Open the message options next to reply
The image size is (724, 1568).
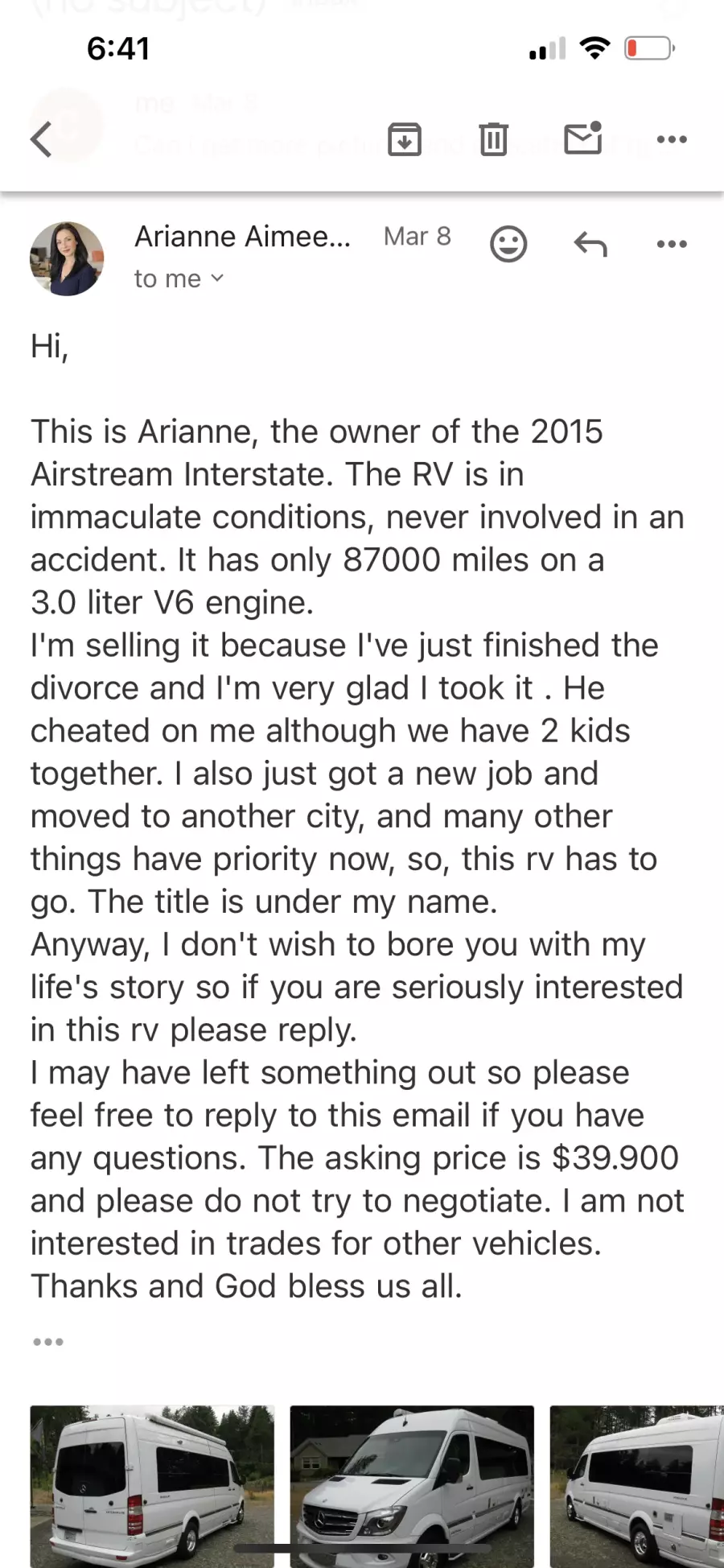click(672, 244)
